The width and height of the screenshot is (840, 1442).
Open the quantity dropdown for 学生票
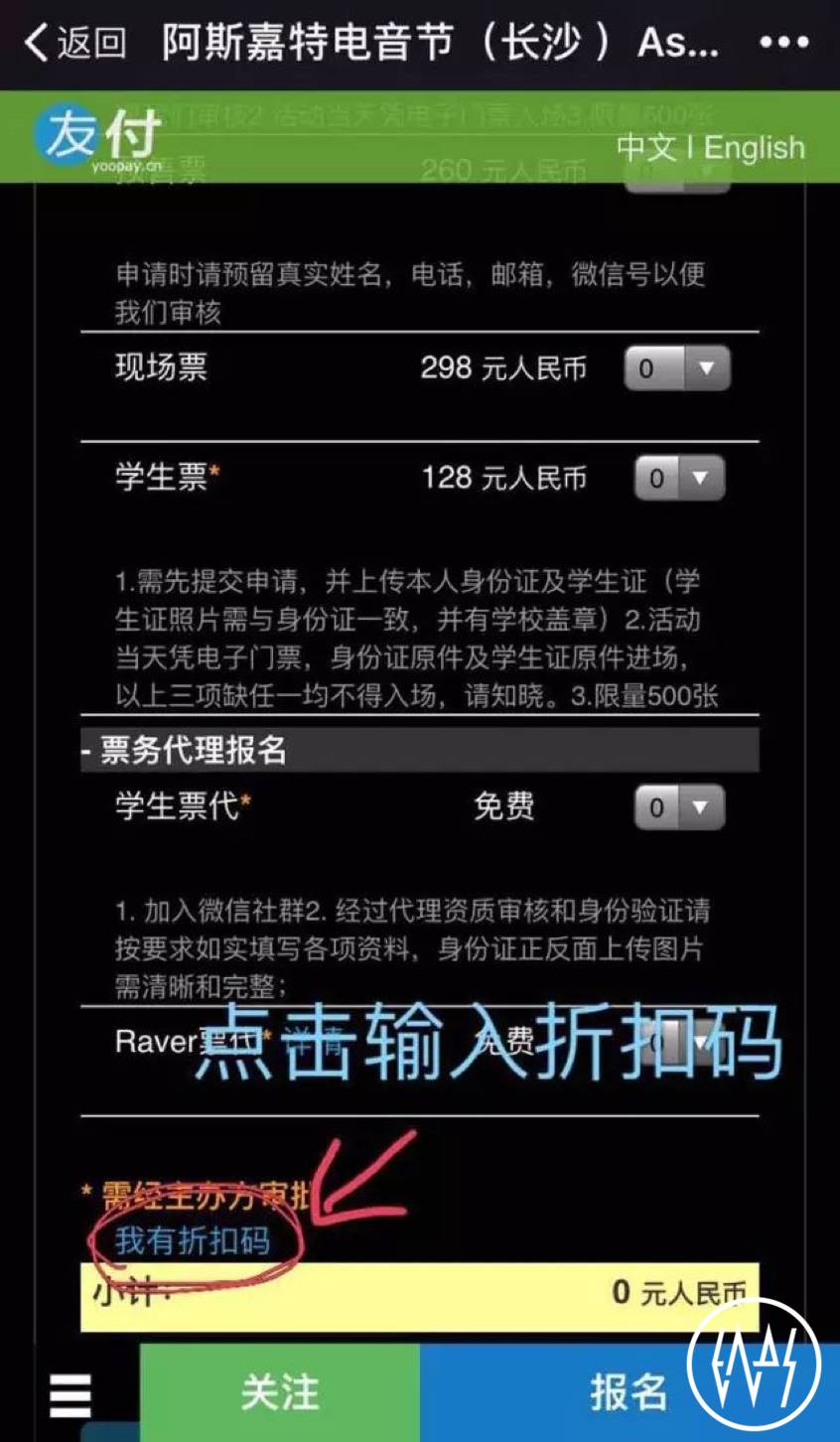(679, 479)
